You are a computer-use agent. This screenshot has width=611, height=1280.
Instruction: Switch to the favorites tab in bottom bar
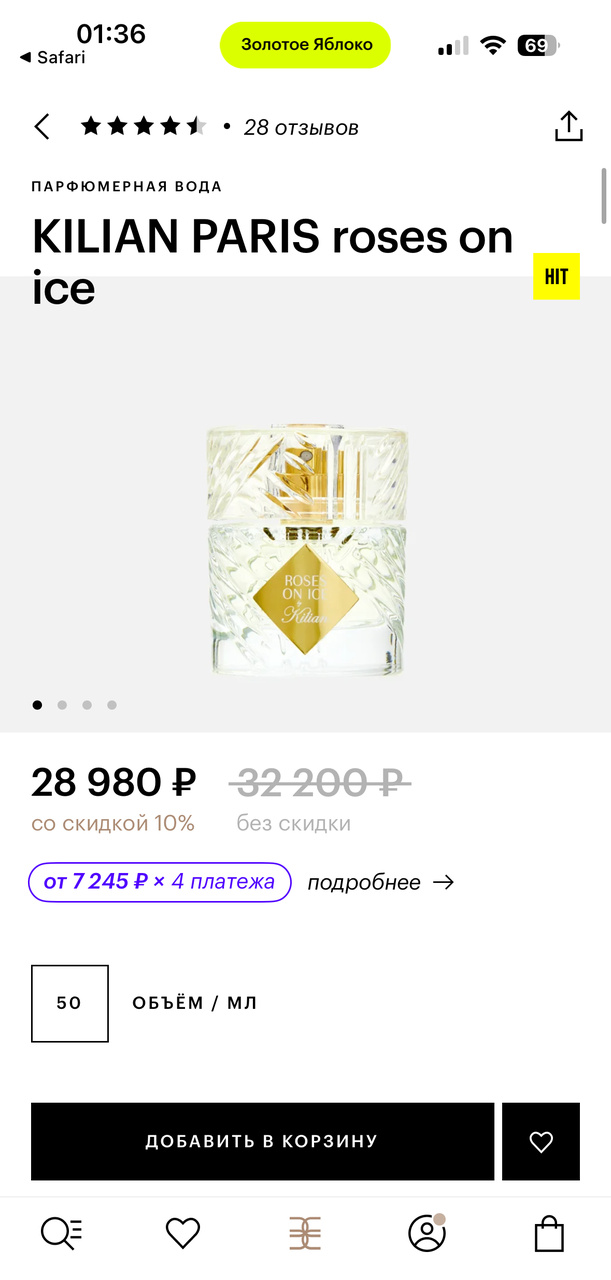click(183, 1233)
